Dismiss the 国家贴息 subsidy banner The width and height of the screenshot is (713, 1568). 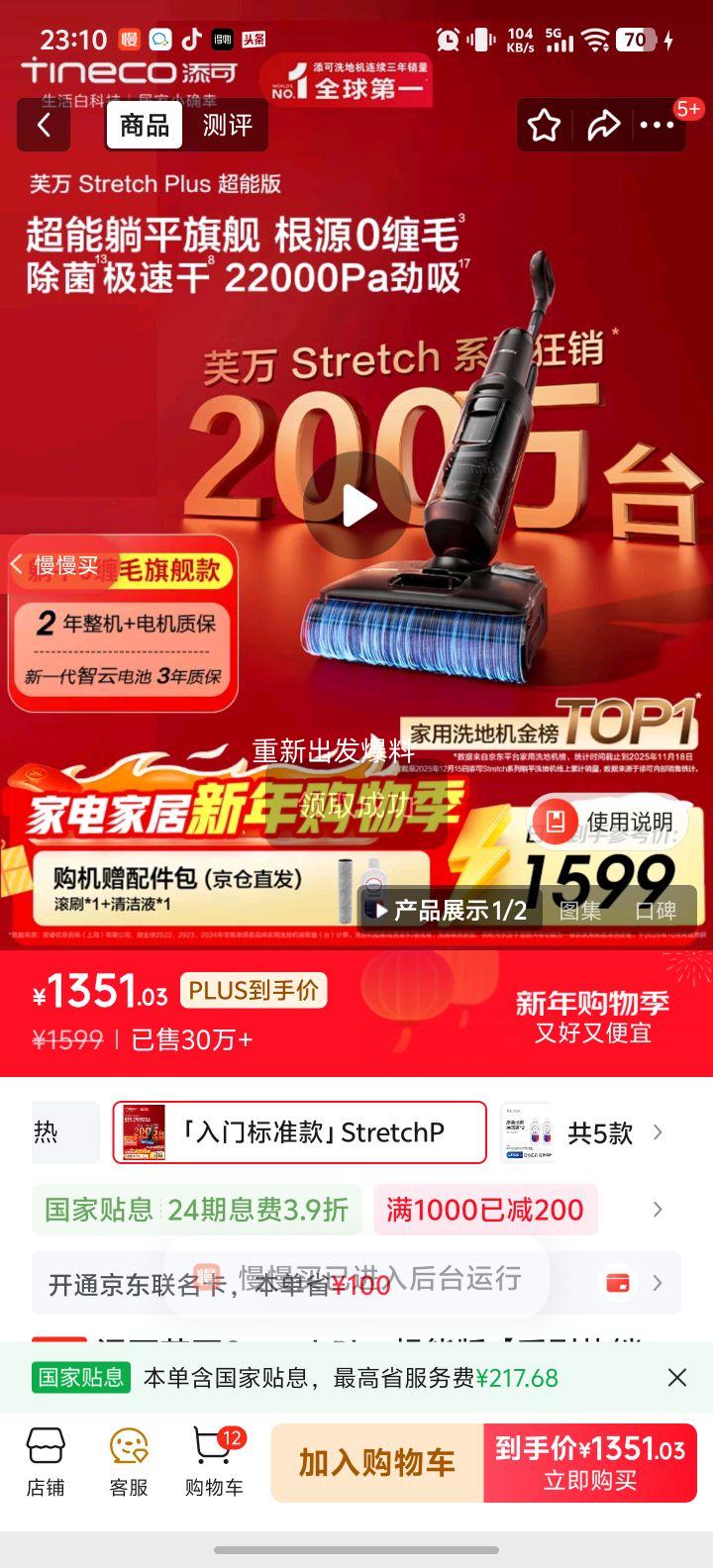677,1377
